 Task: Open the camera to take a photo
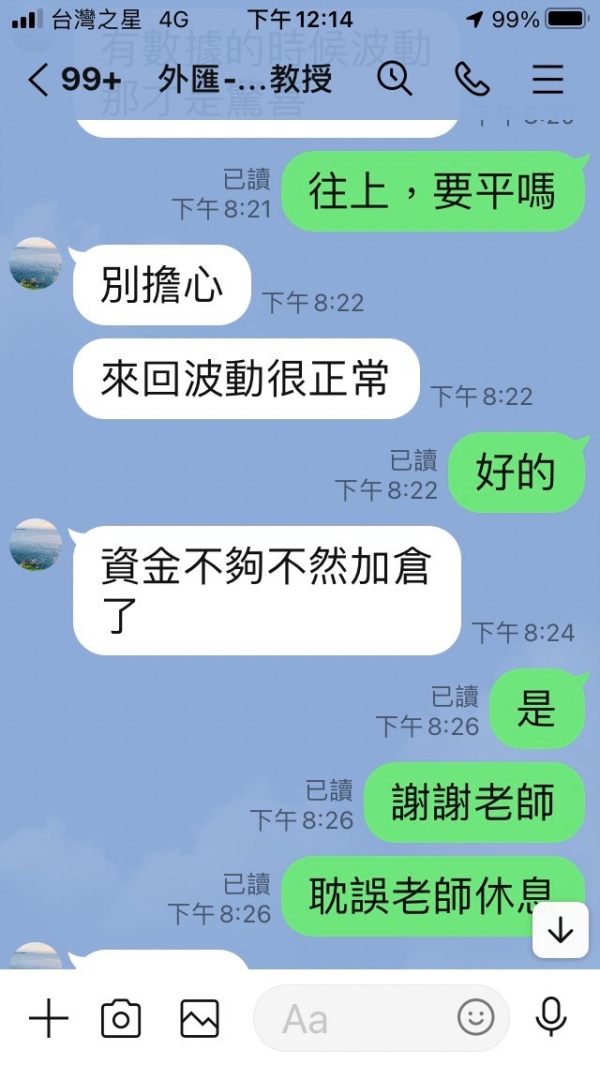point(121,1018)
